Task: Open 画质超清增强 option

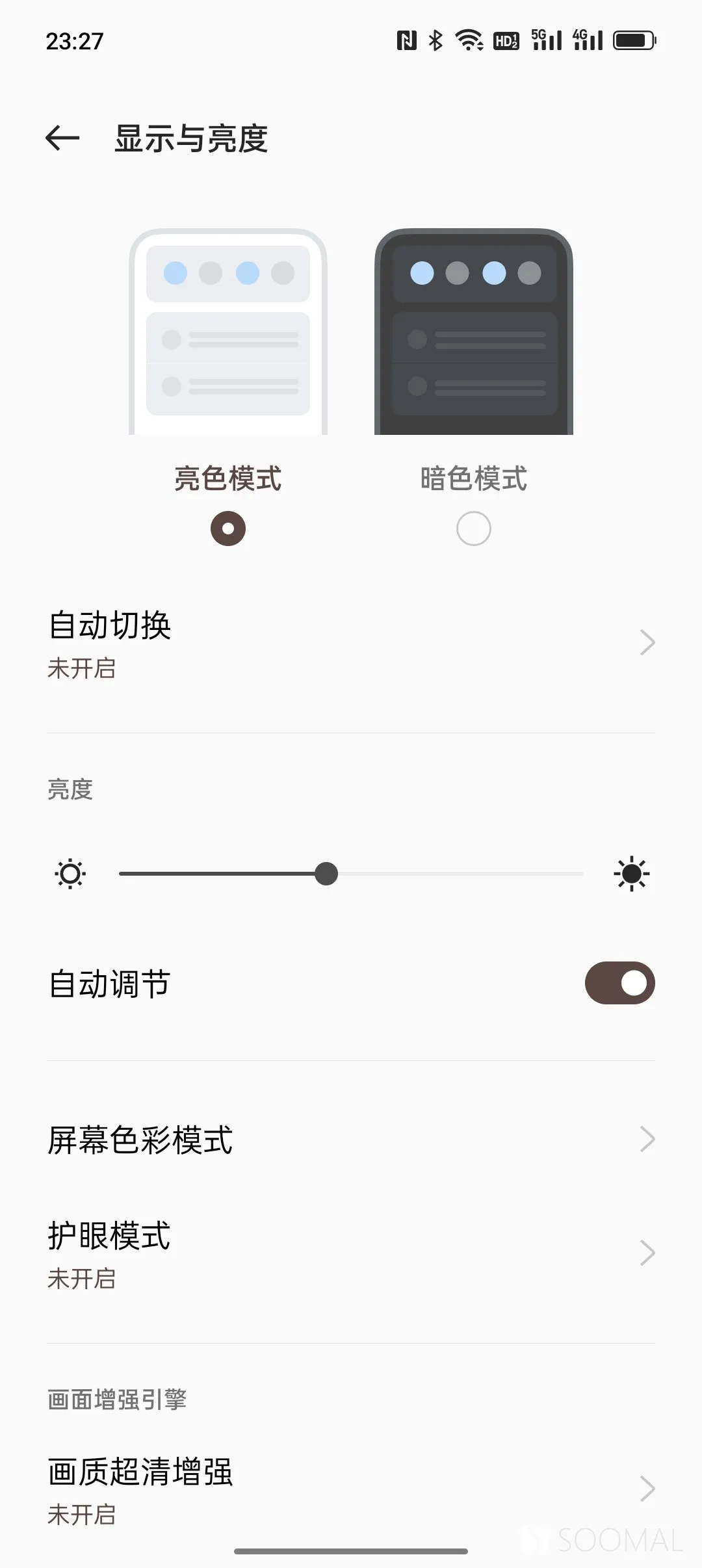Action: pos(351,1489)
